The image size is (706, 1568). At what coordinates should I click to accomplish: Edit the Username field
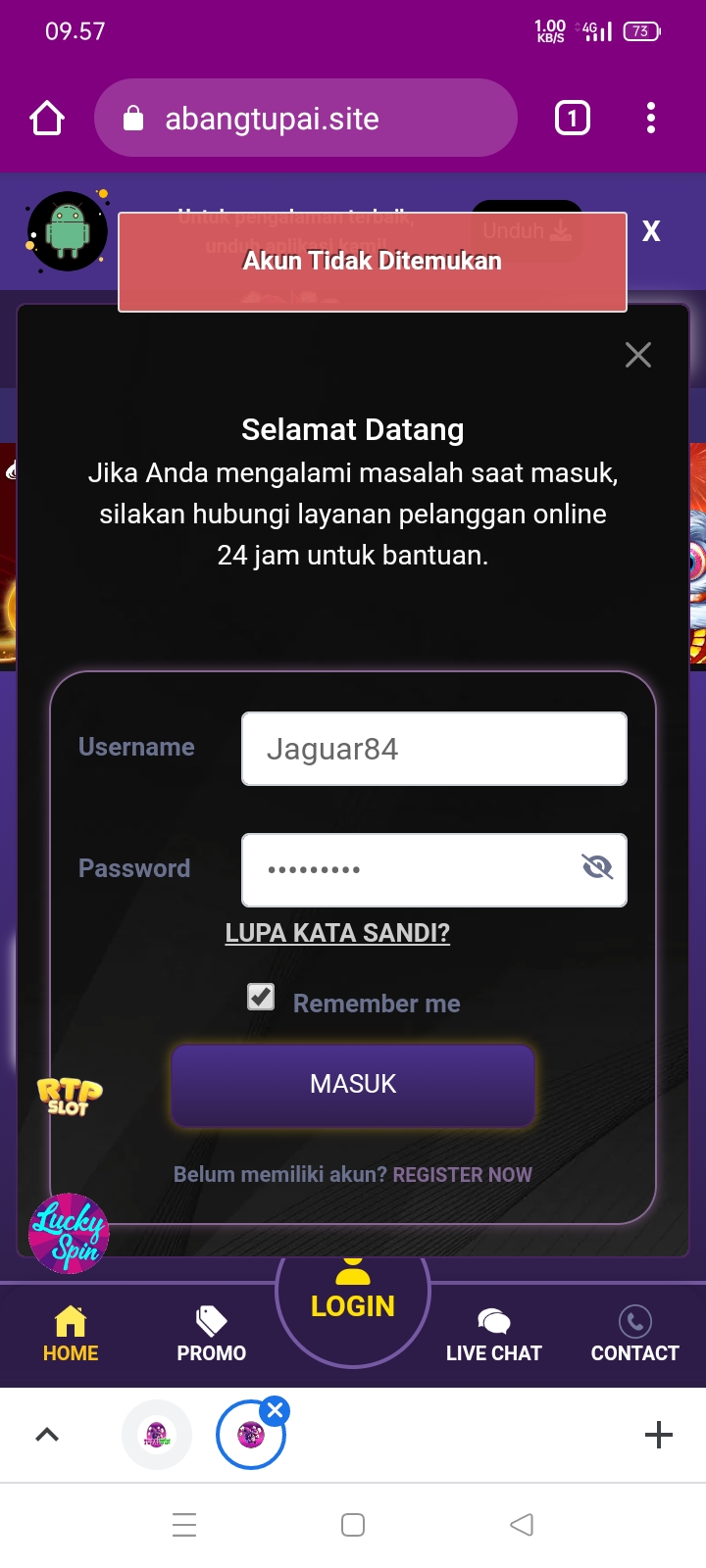[x=433, y=749]
